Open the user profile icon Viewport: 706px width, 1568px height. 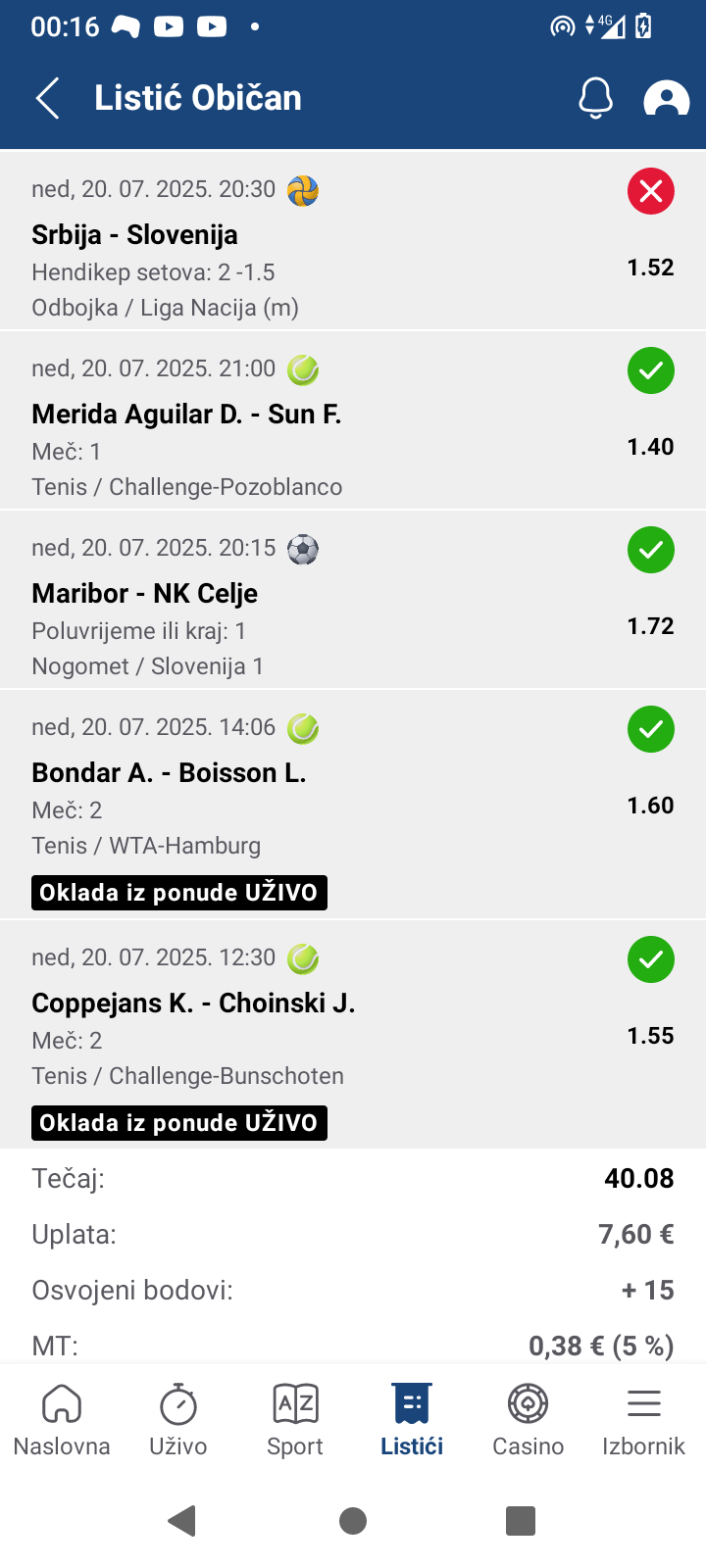(666, 98)
